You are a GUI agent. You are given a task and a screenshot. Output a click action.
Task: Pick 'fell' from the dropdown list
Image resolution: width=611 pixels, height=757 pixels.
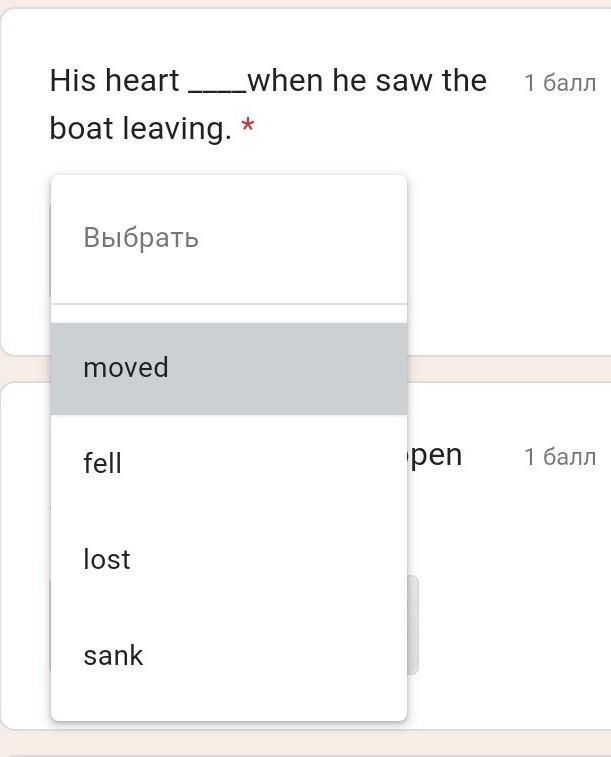tap(229, 463)
